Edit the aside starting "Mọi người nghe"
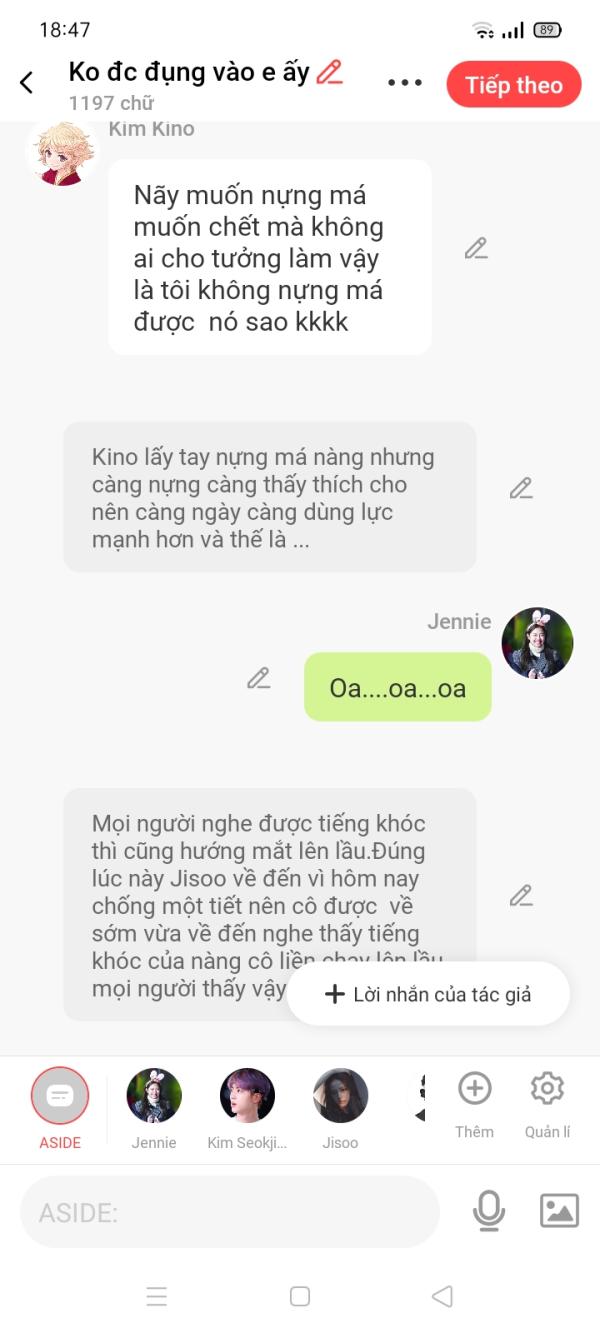The width and height of the screenshot is (600, 1333). coord(521,895)
